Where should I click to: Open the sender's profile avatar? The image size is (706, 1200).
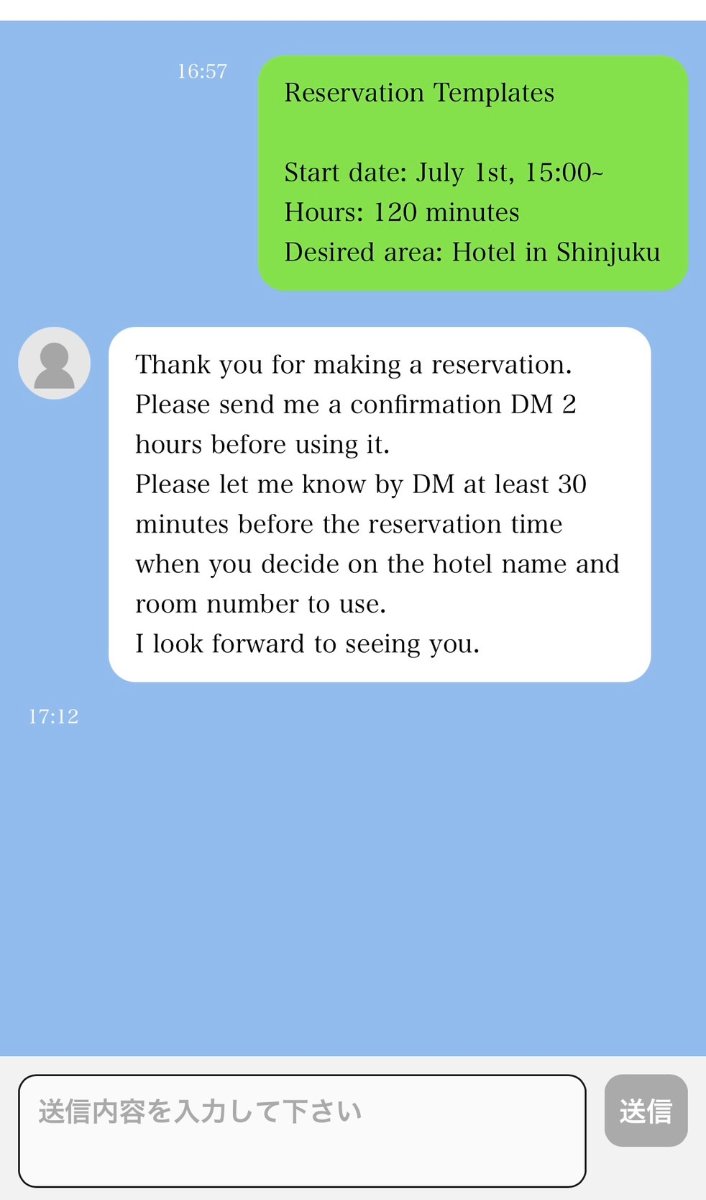(54, 363)
